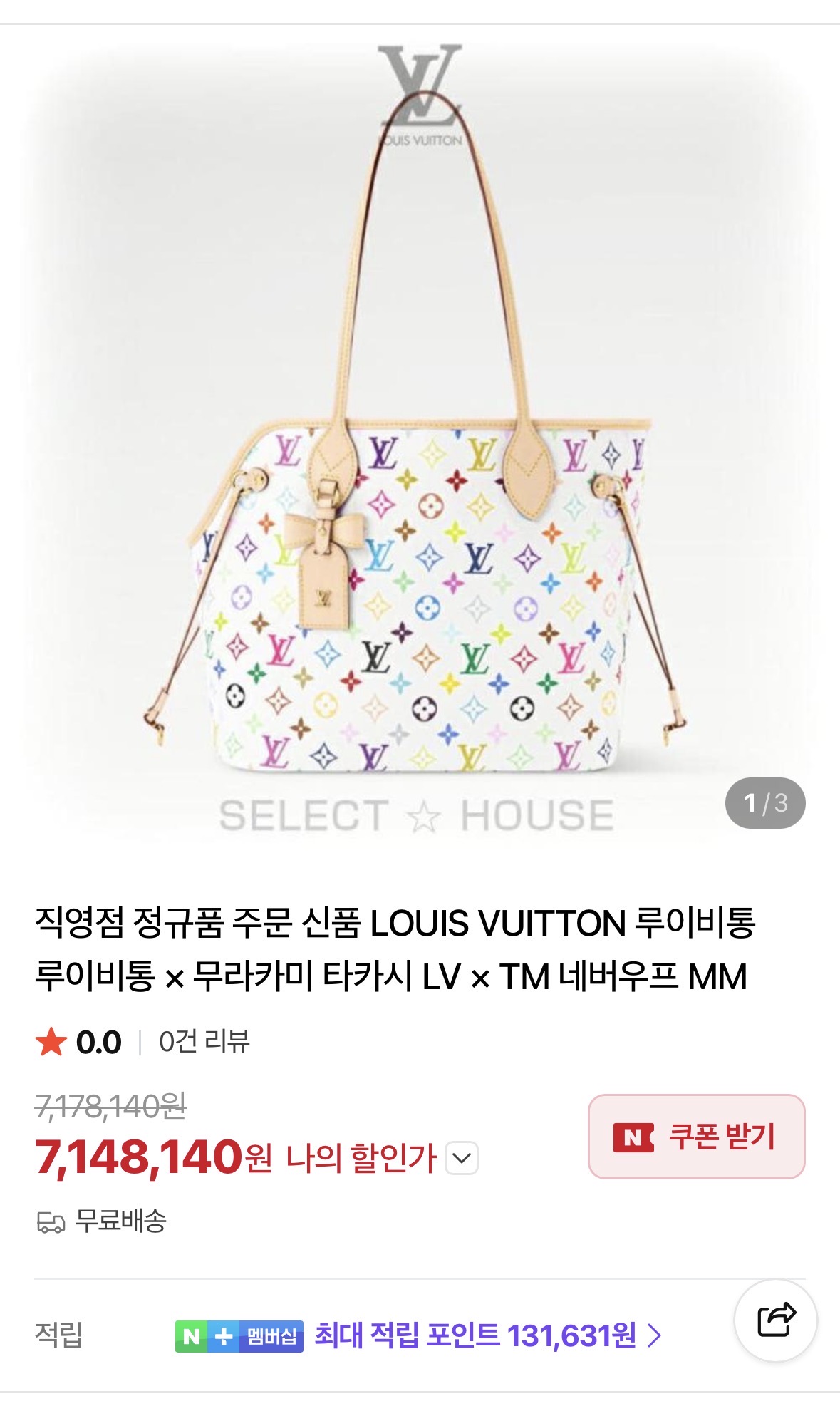Tap the 쿠폰 받기 coupon button
840x1401 pixels.
click(x=696, y=1137)
